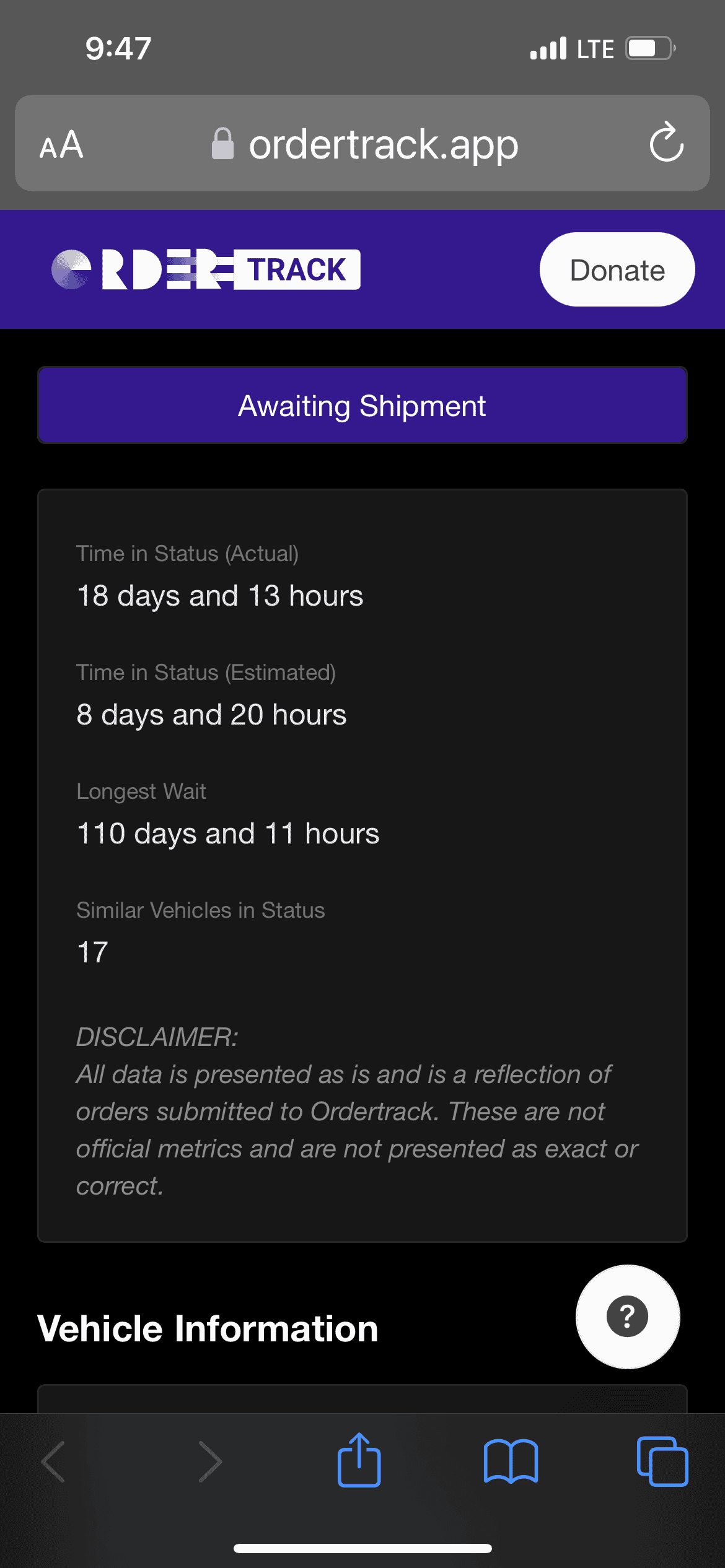Tap the Donate button

point(617,269)
